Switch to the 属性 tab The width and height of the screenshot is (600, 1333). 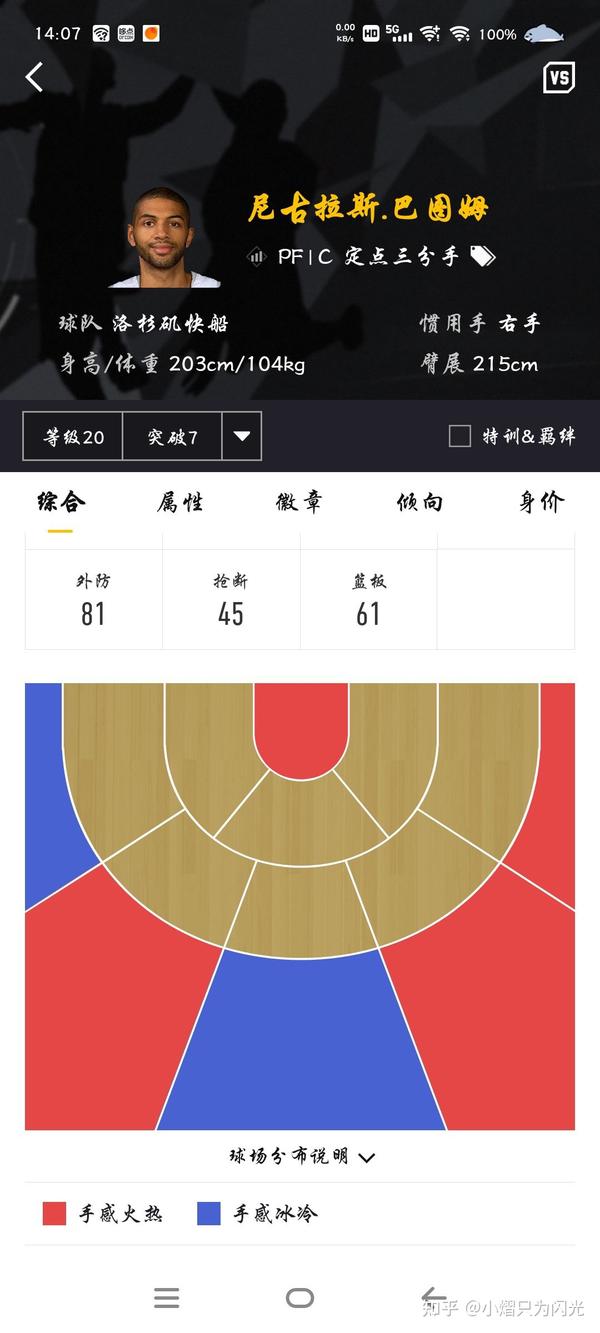(x=180, y=502)
